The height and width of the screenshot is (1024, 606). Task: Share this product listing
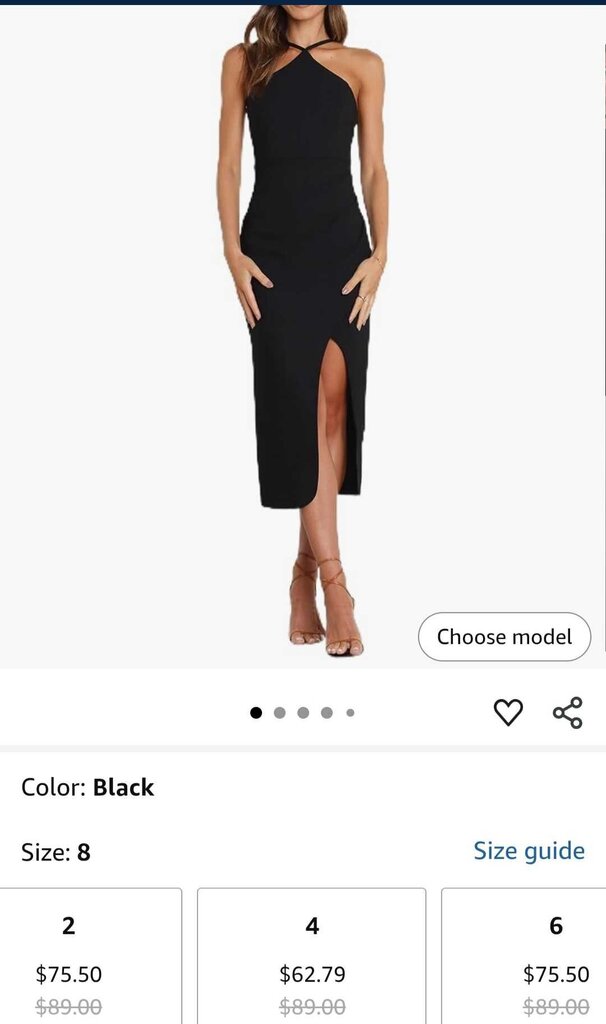pyautogui.click(x=567, y=712)
